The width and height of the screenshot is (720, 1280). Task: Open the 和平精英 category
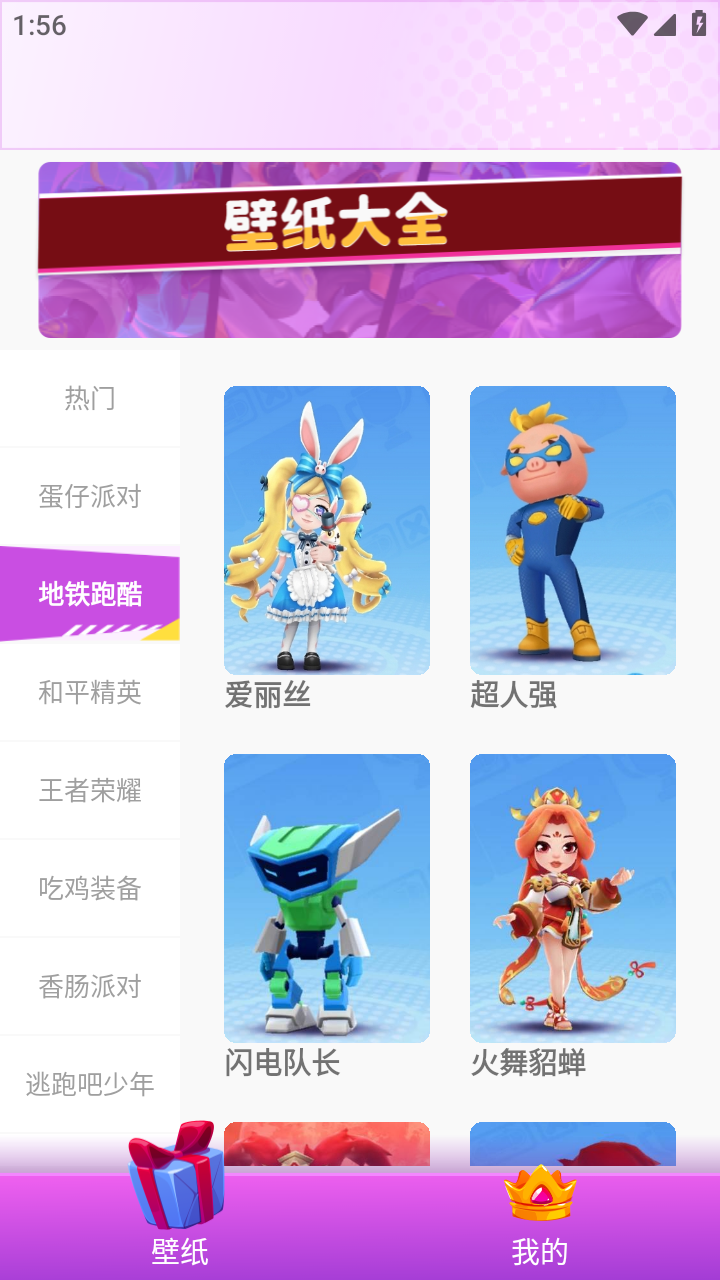click(x=90, y=692)
